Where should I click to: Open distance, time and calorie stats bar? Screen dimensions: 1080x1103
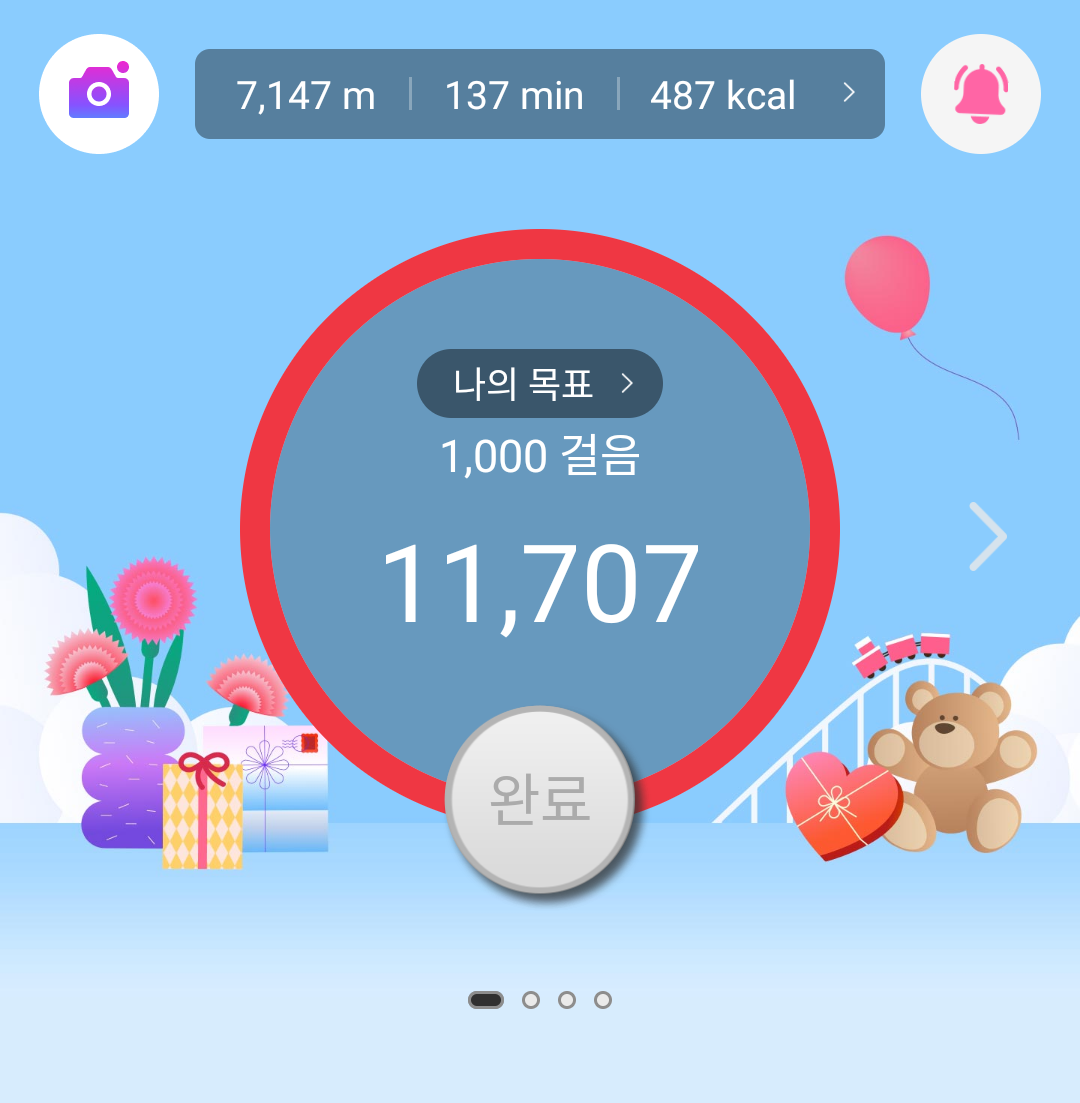tap(539, 94)
